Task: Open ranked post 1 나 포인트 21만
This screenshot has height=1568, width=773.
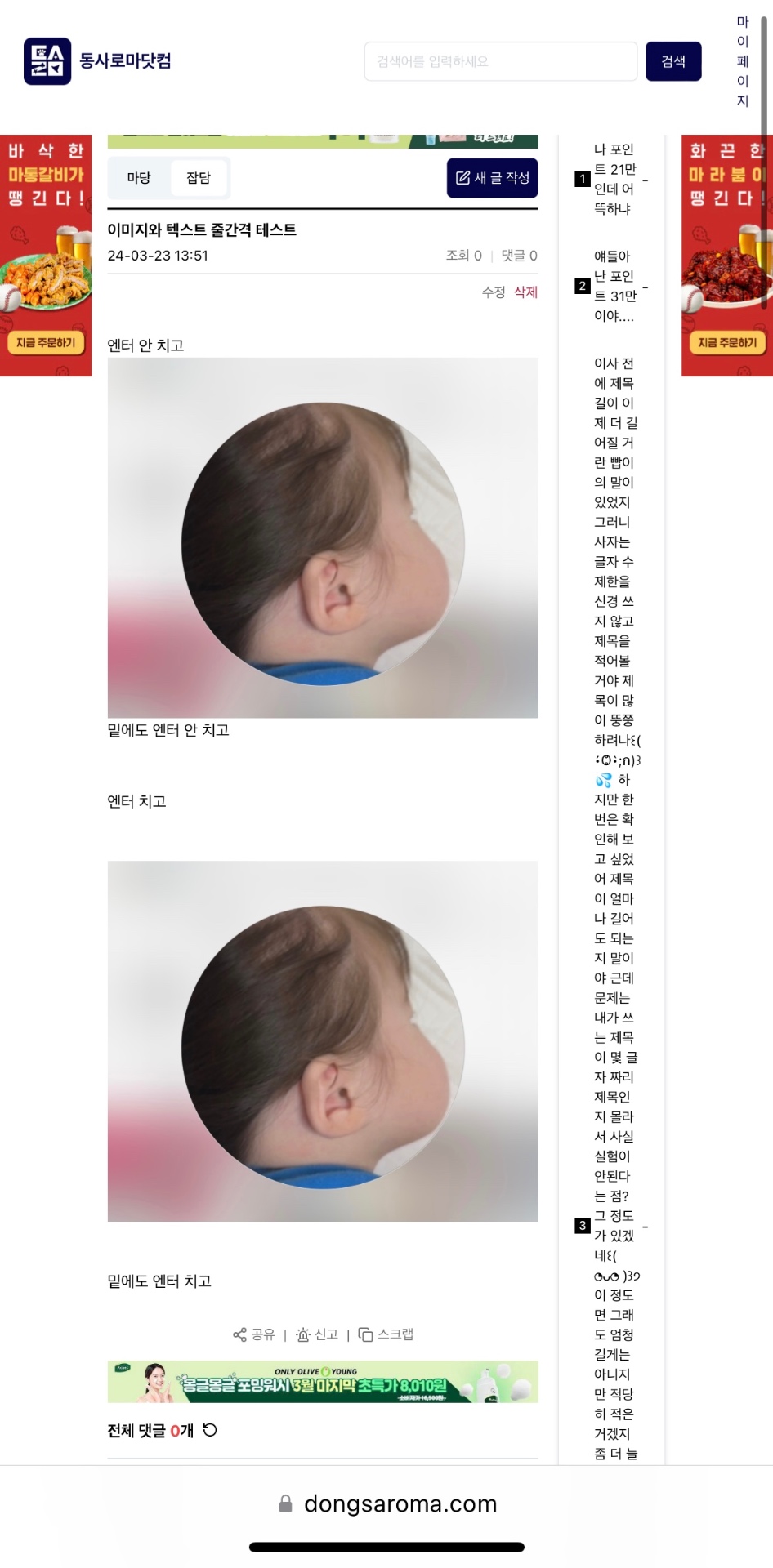Action: 614,179
